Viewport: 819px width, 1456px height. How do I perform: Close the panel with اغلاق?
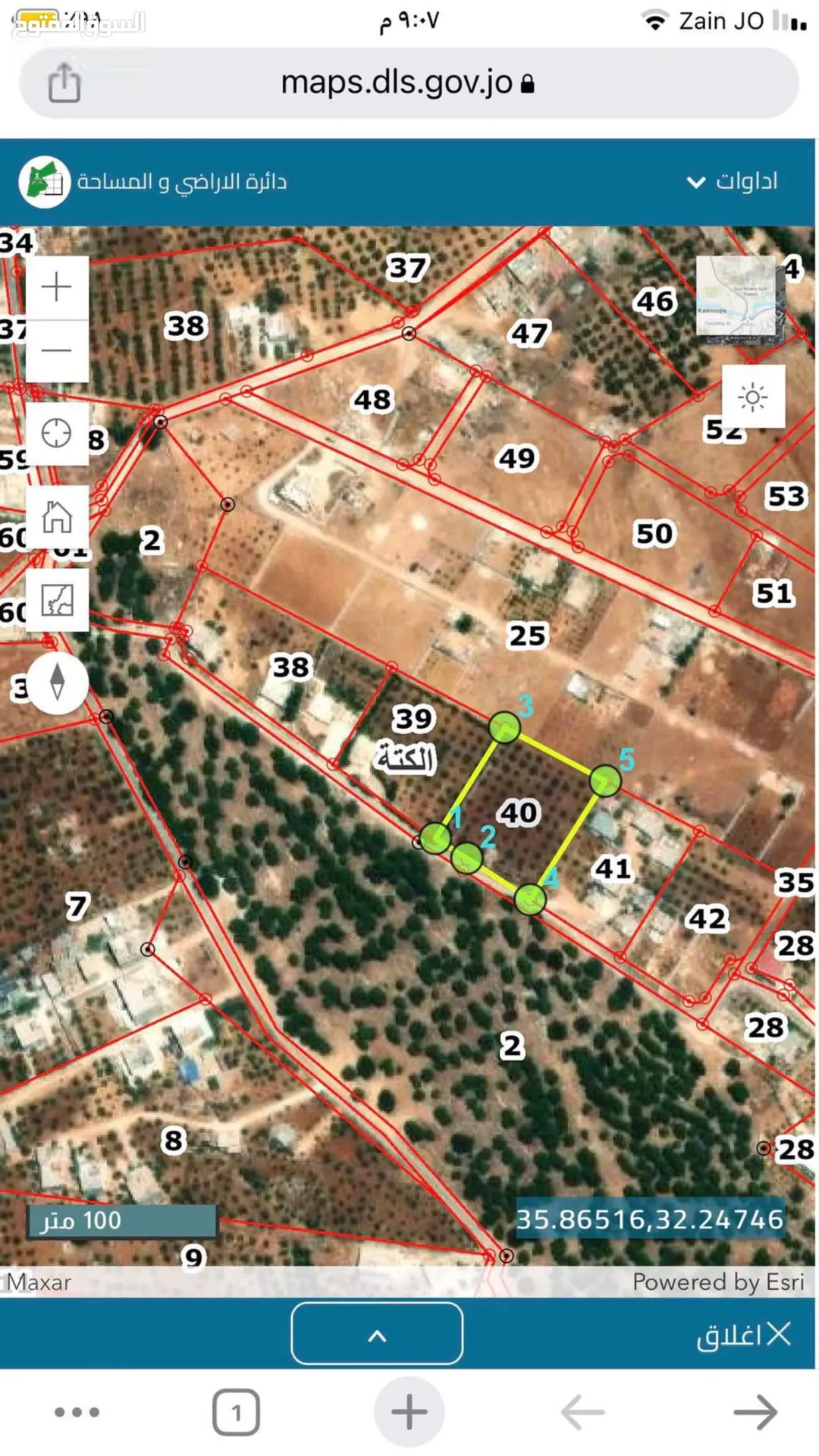point(744,1335)
